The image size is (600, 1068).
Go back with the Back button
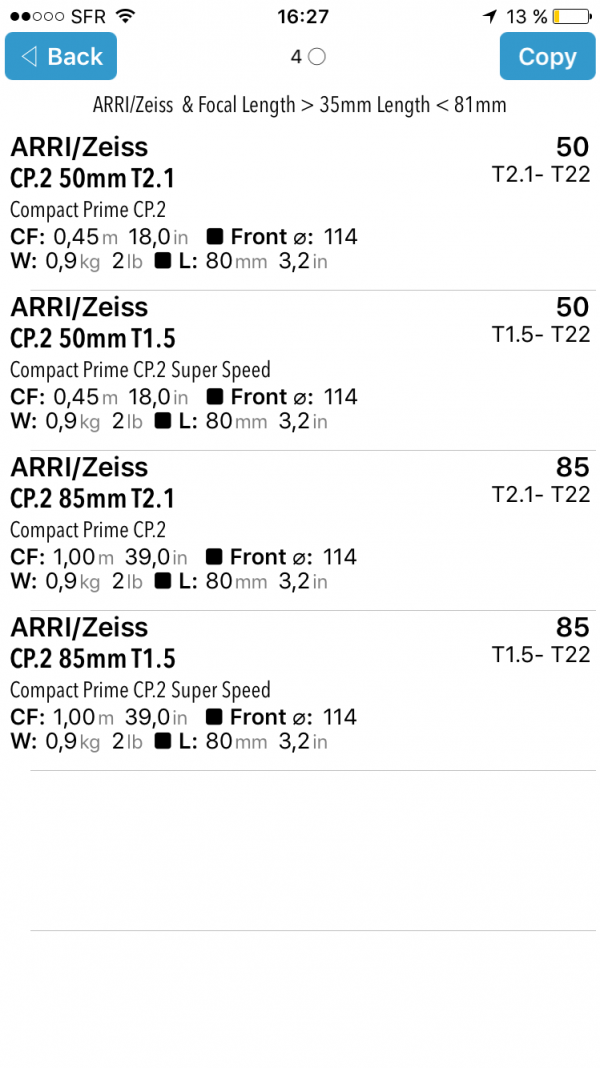(x=61, y=57)
